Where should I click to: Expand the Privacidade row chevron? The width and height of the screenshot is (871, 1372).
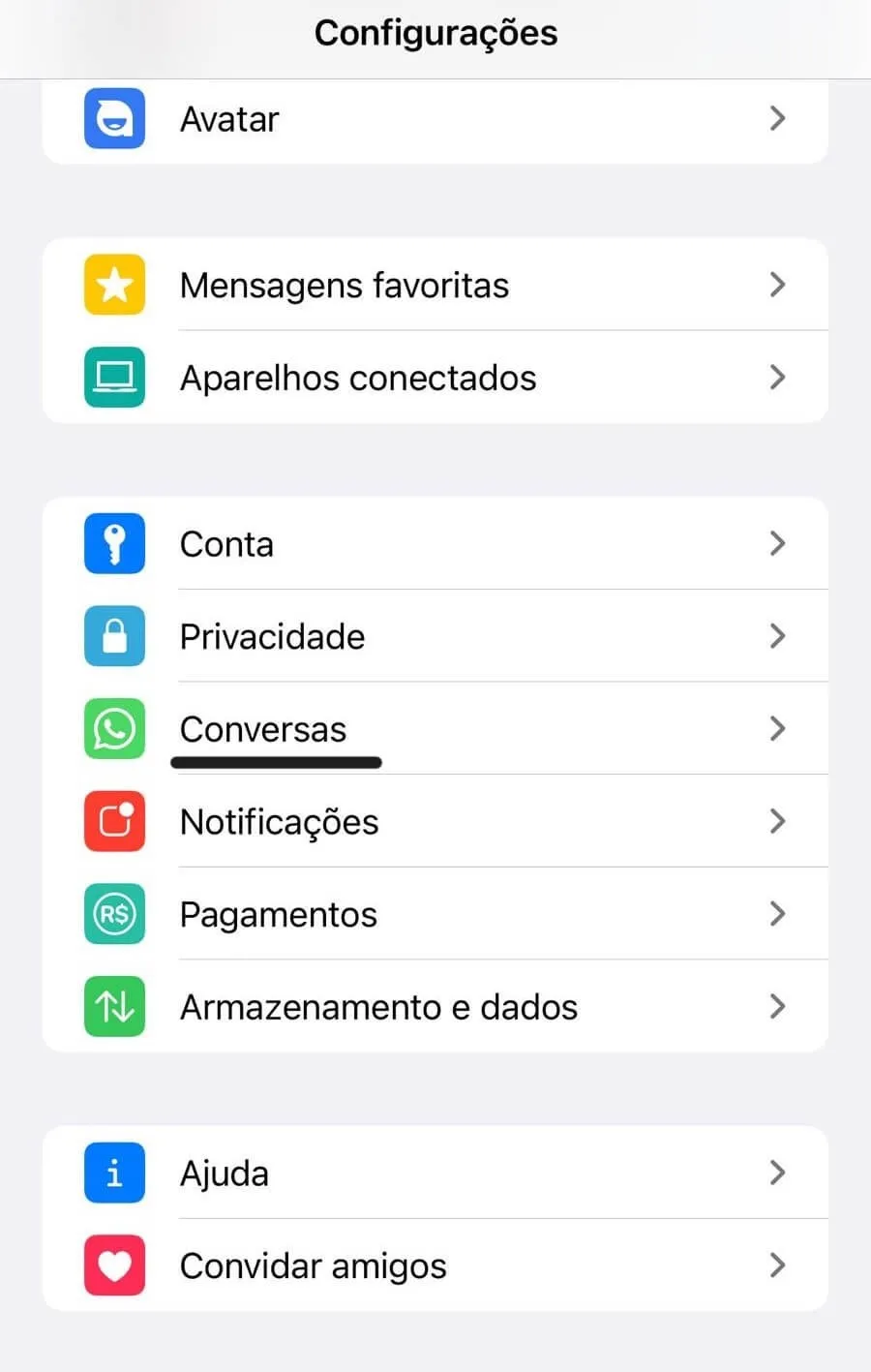tap(777, 636)
